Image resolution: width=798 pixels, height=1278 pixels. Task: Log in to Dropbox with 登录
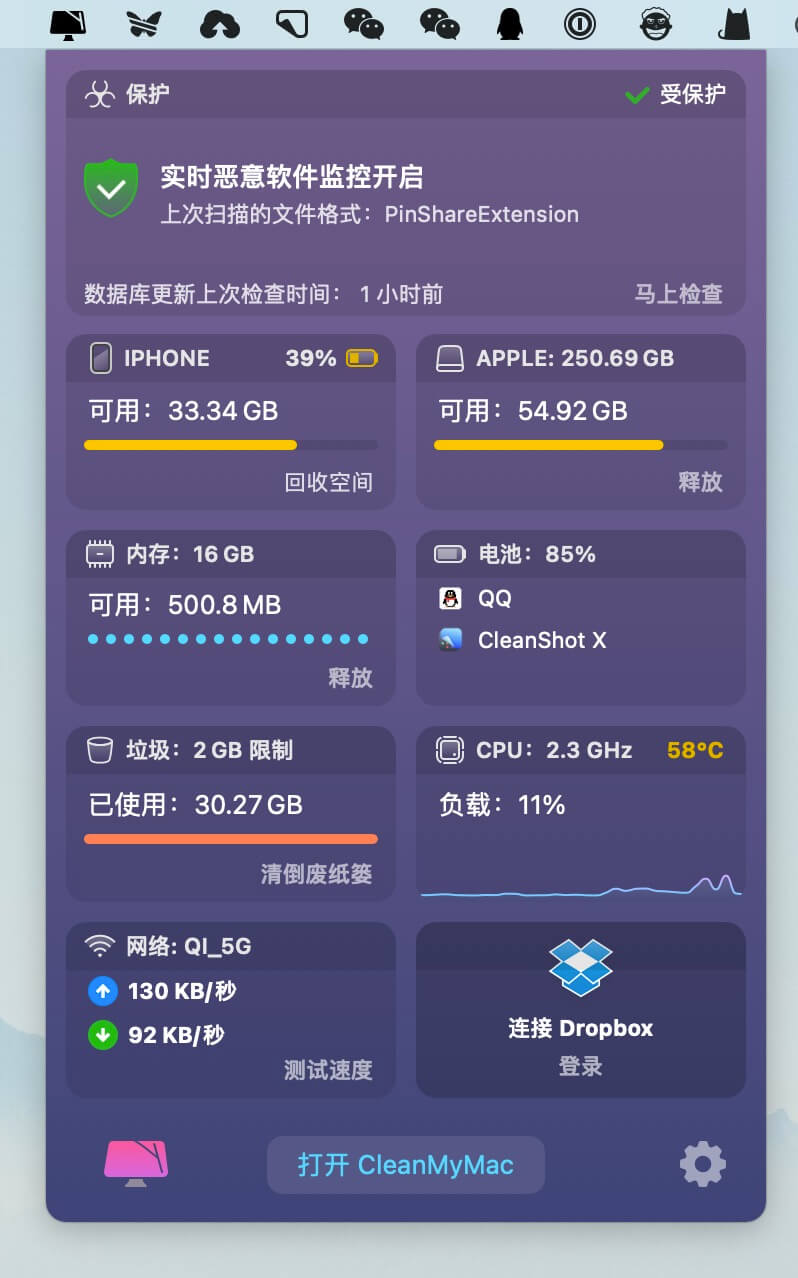tap(580, 1067)
